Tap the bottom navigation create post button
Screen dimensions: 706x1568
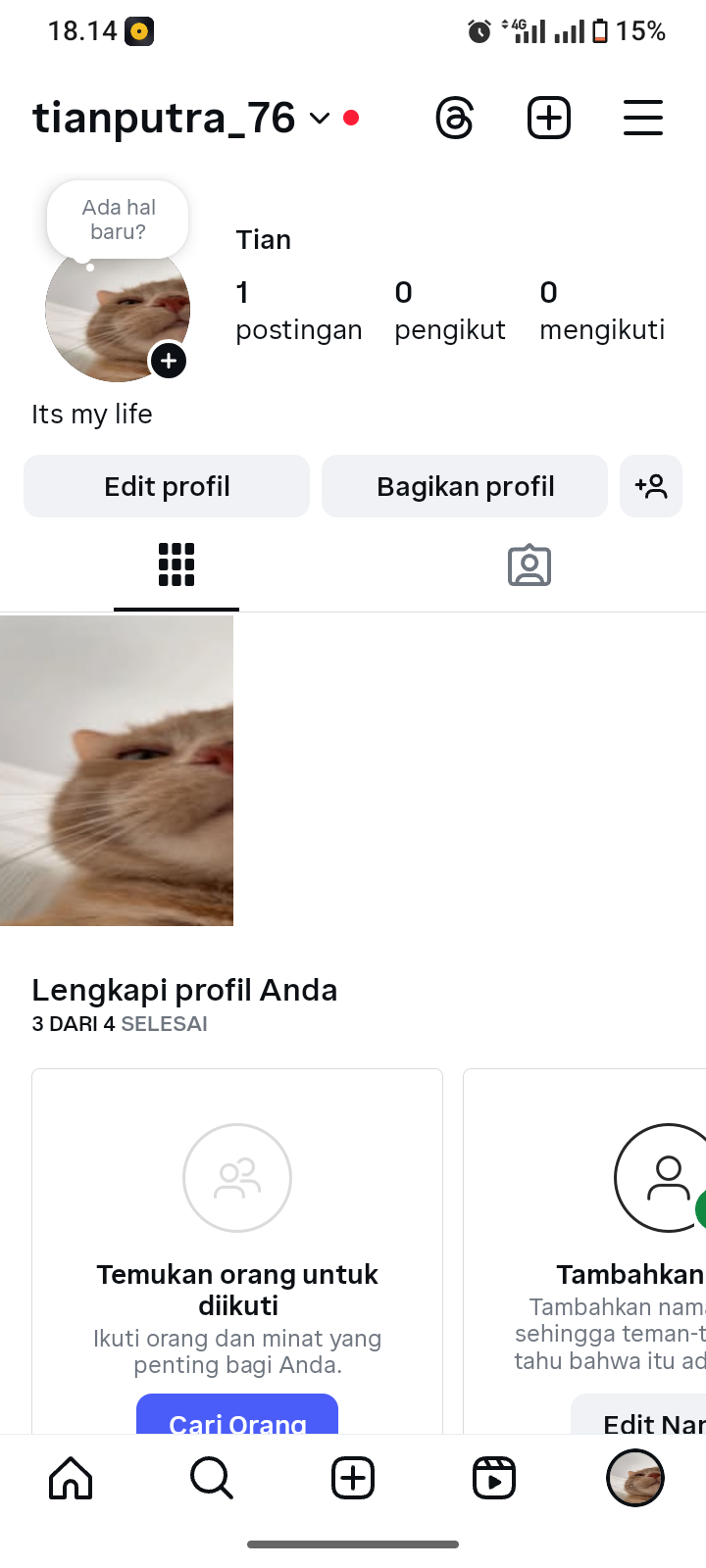(x=353, y=1478)
